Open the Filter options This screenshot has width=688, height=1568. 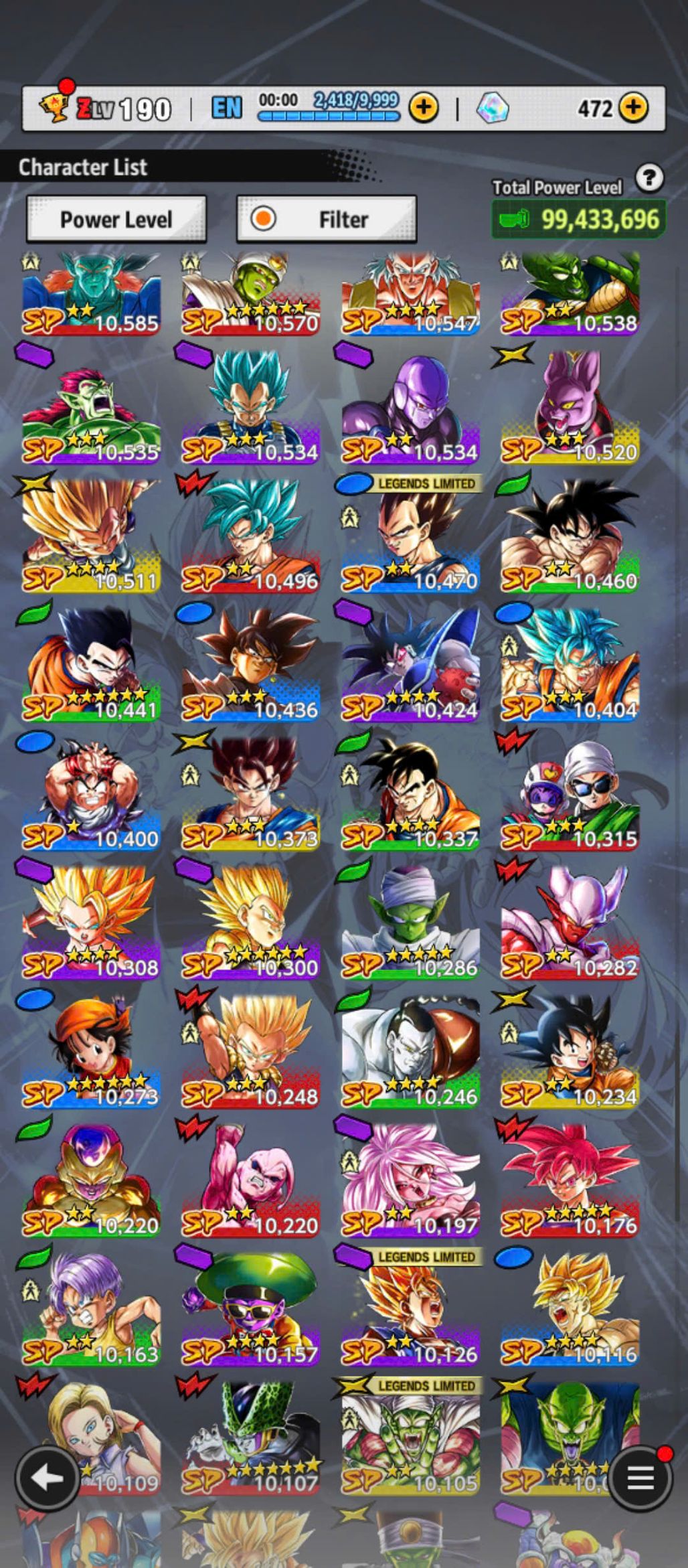(x=327, y=219)
